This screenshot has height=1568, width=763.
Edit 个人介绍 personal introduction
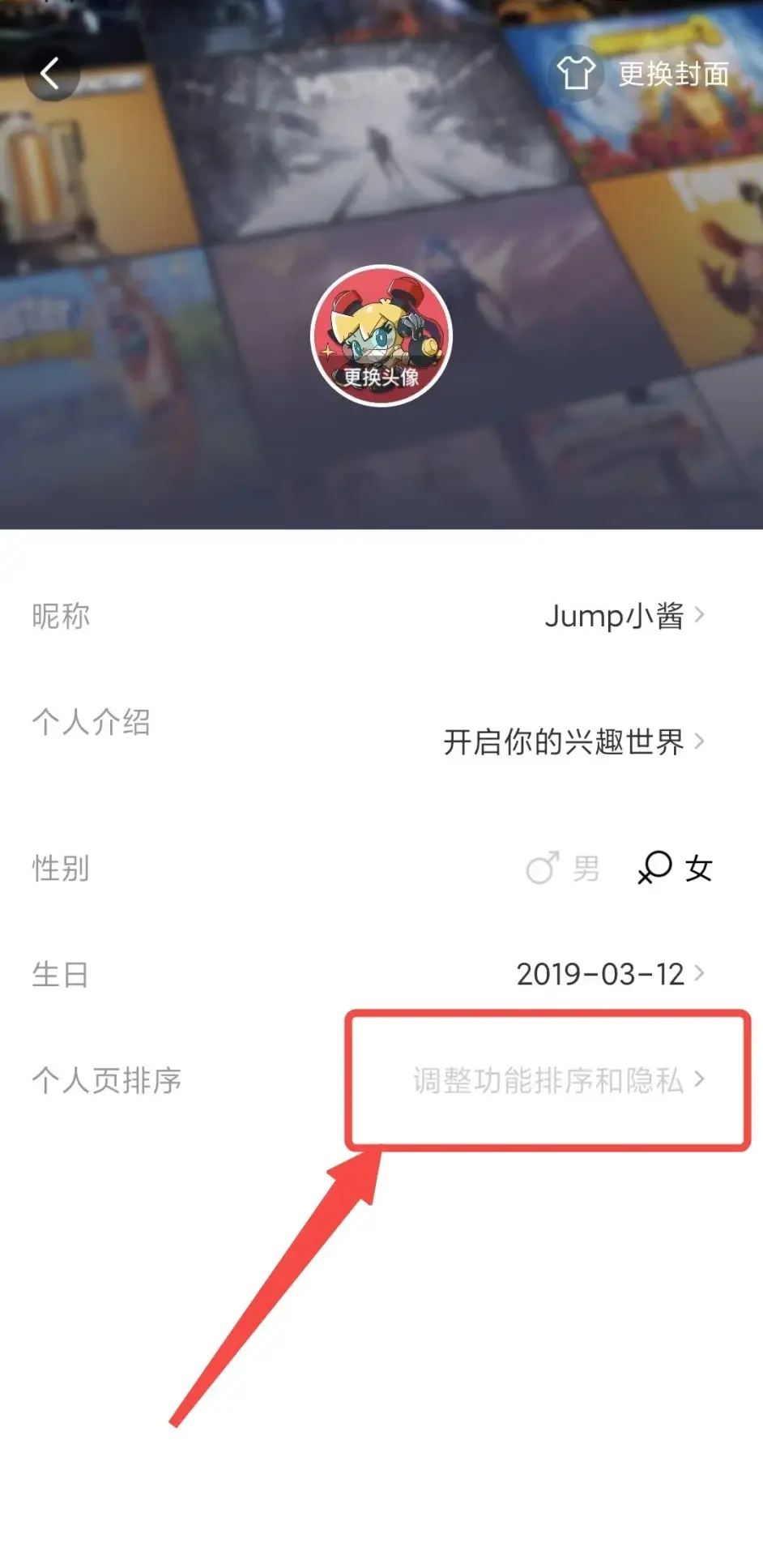[x=572, y=741]
